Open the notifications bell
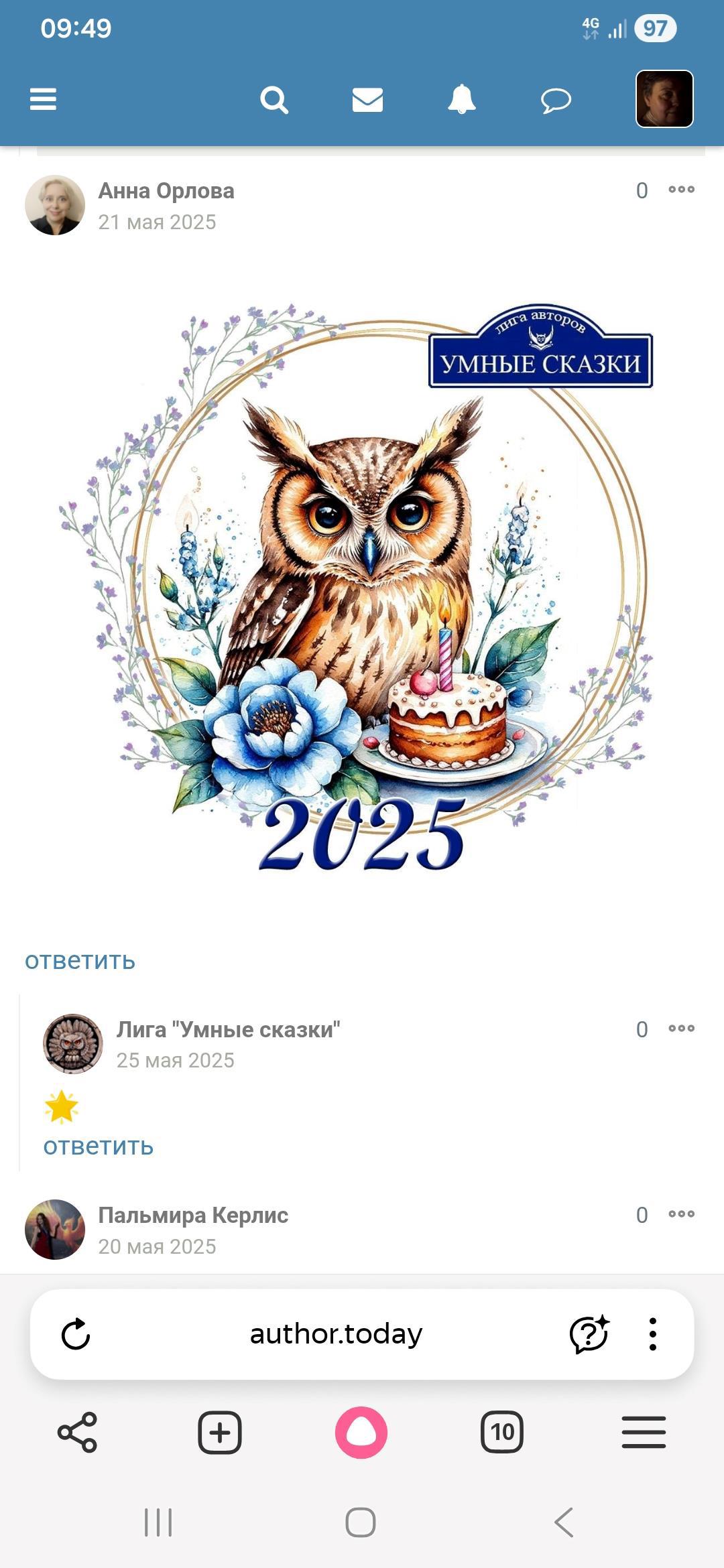 coord(461,100)
